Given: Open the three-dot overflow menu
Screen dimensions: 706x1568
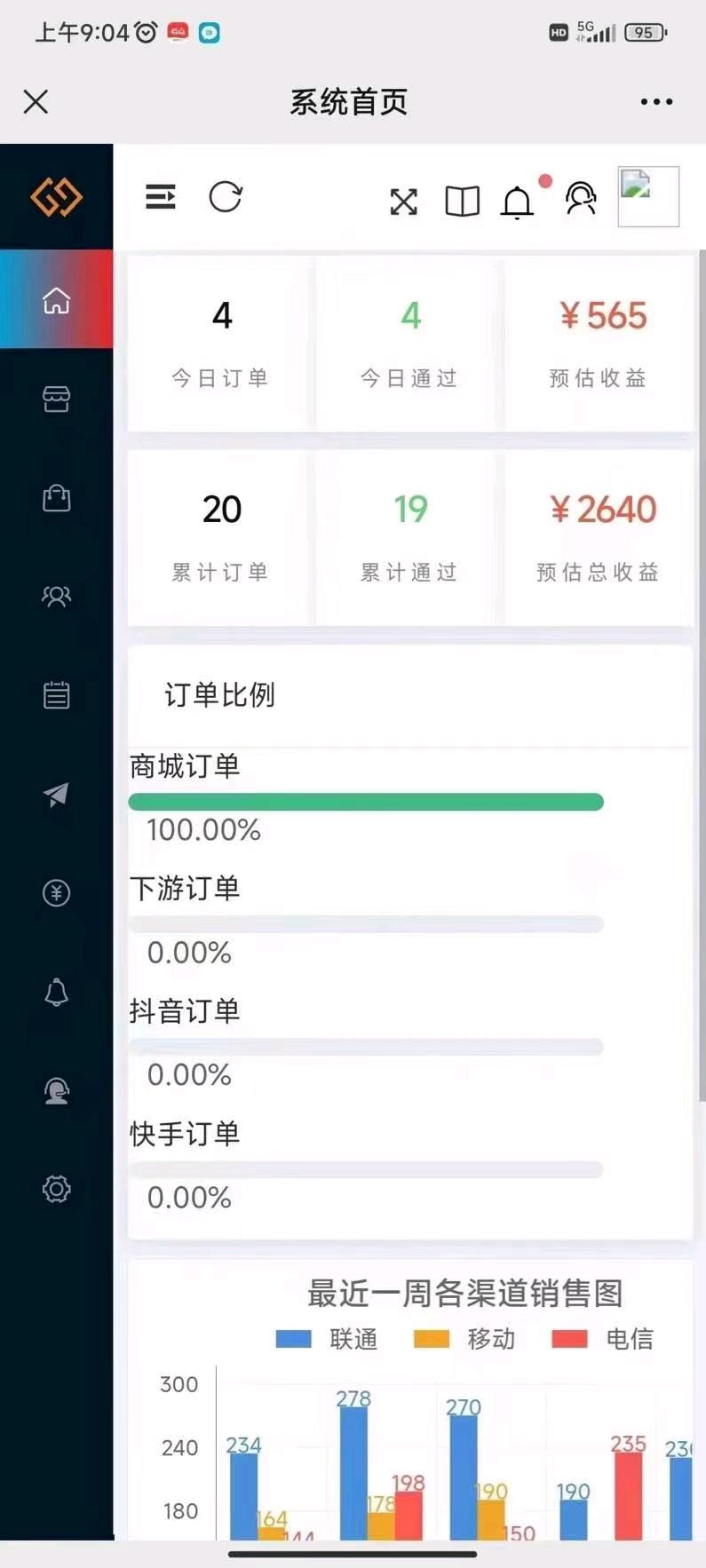Looking at the screenshot, I should click(656, 102).
